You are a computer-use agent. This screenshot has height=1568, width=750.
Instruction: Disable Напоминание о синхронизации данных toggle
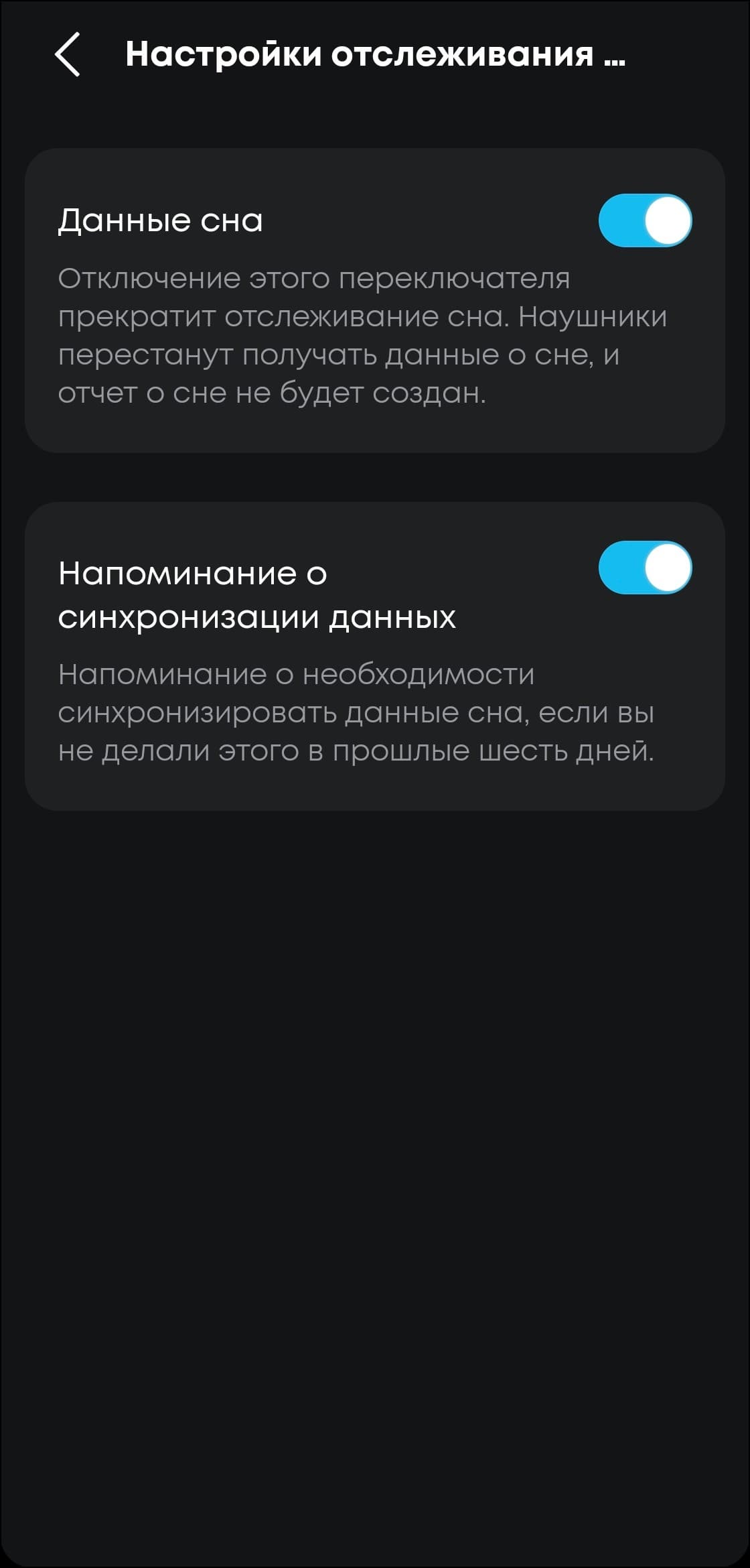point(644,568)
